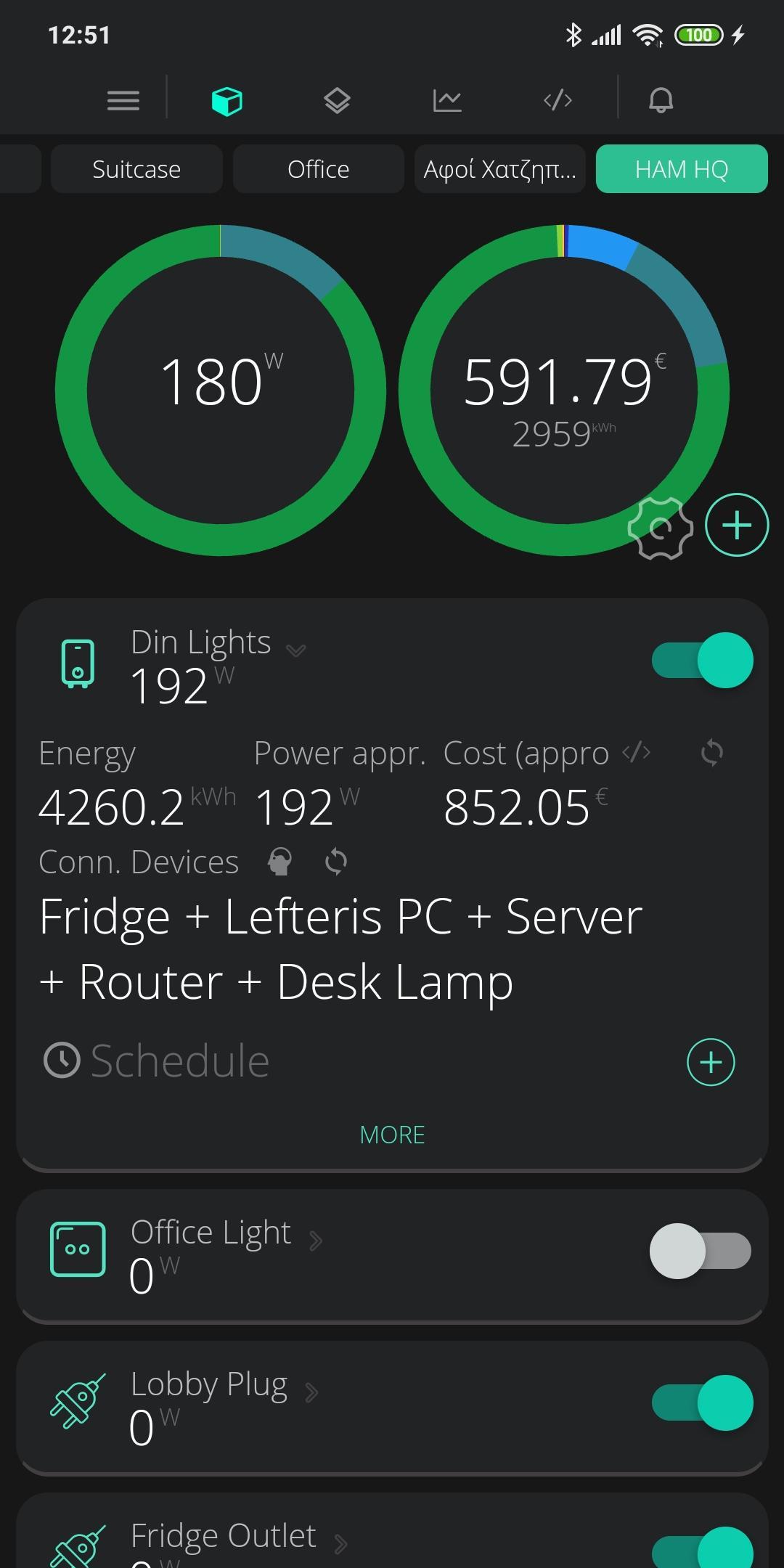
Task: Open the gear settings near the charts
Action: coord(660,528)
